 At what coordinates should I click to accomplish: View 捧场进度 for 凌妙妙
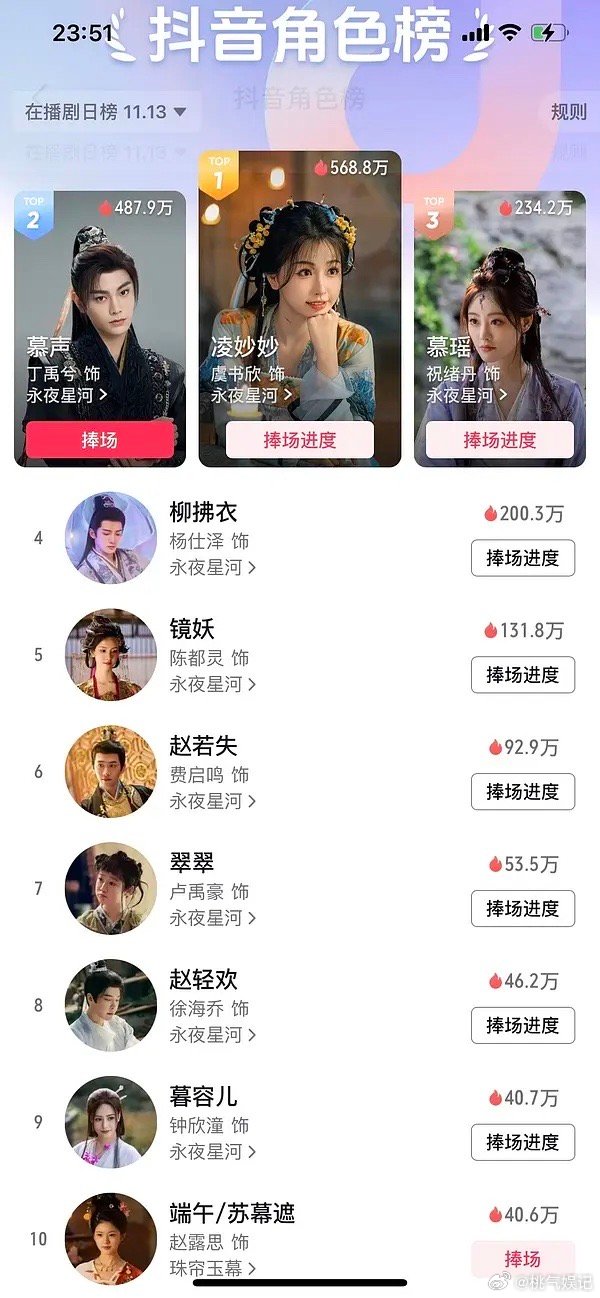point(300,440)
